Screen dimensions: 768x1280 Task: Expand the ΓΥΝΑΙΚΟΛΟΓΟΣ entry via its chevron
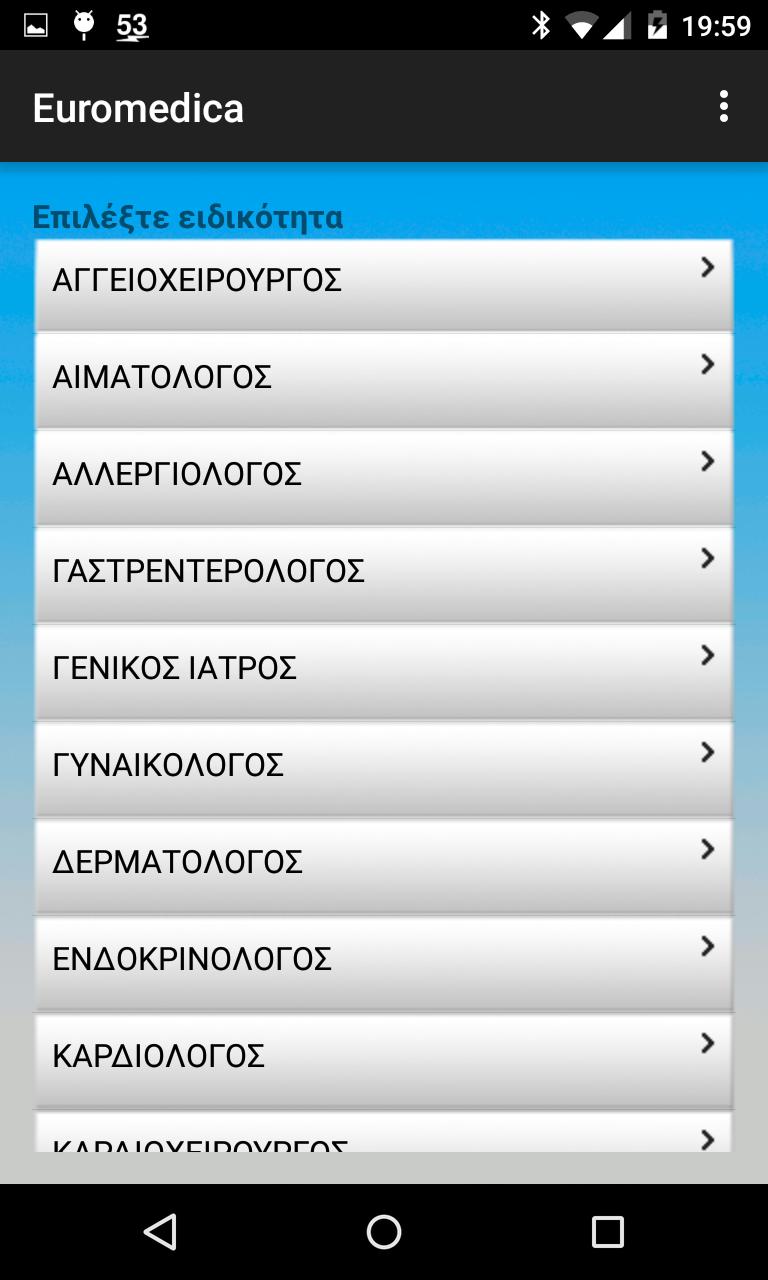coord(706,752)
